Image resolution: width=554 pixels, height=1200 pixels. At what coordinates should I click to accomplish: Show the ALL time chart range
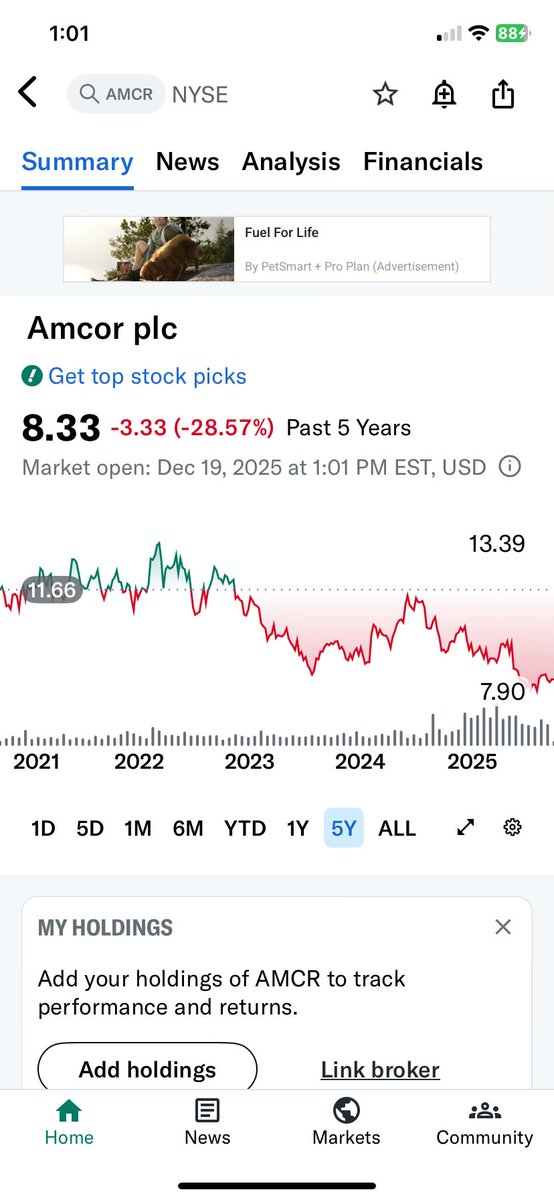(x=397, y=828)
